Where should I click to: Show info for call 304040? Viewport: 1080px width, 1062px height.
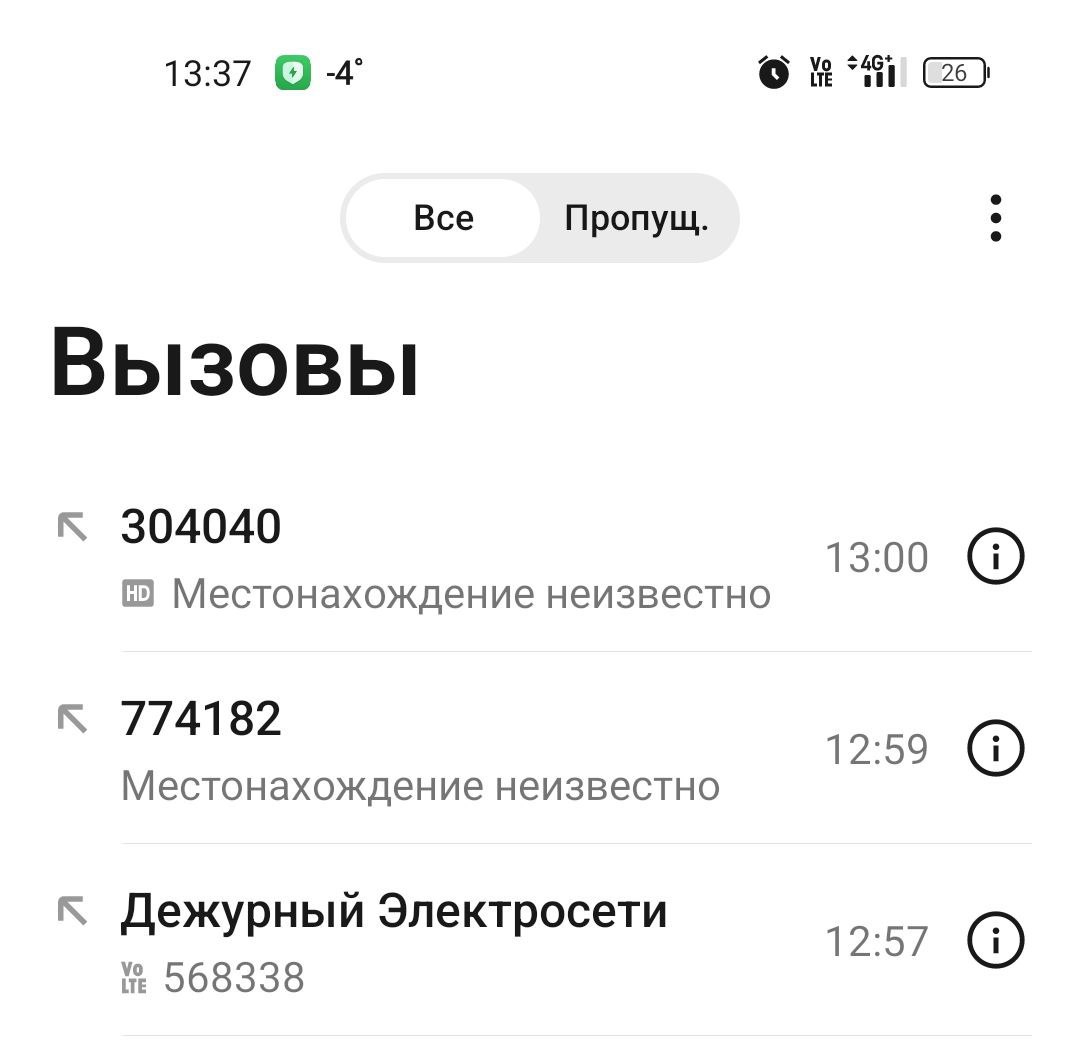pyautogui.click(x=995, y=557)
